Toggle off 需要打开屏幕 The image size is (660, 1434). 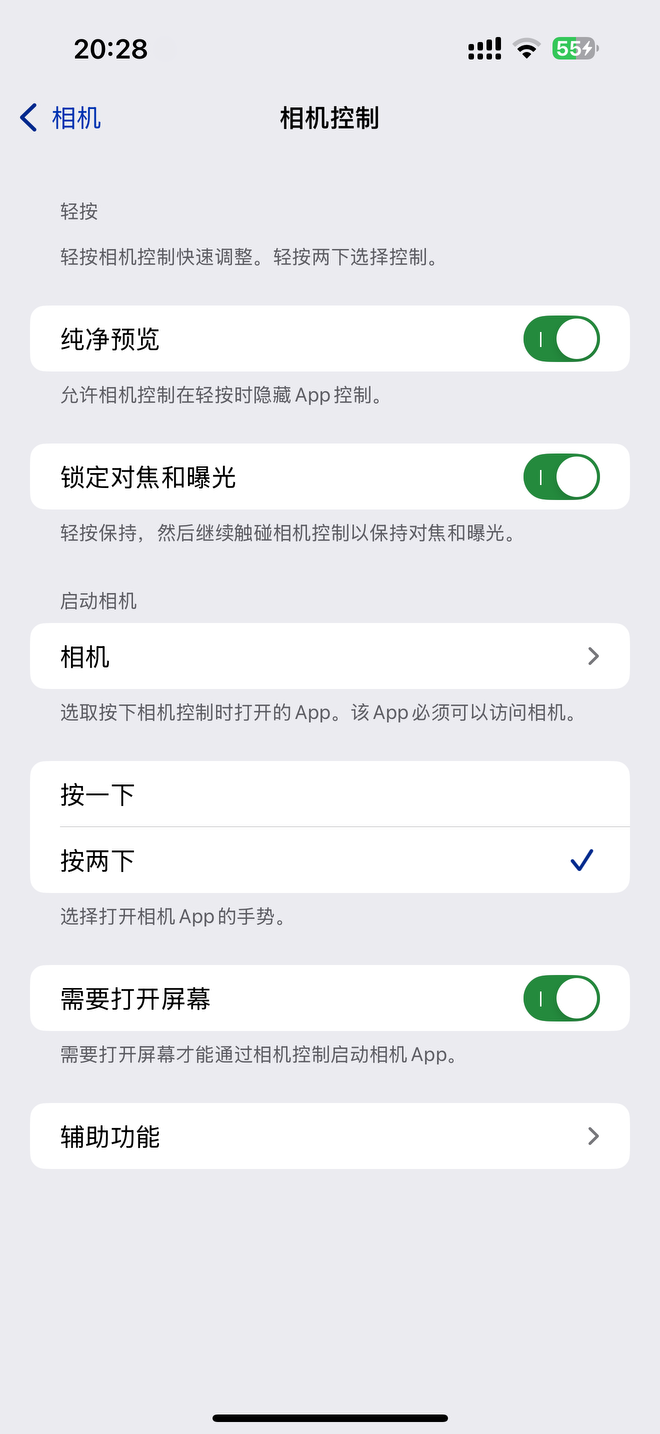[561, 998]
